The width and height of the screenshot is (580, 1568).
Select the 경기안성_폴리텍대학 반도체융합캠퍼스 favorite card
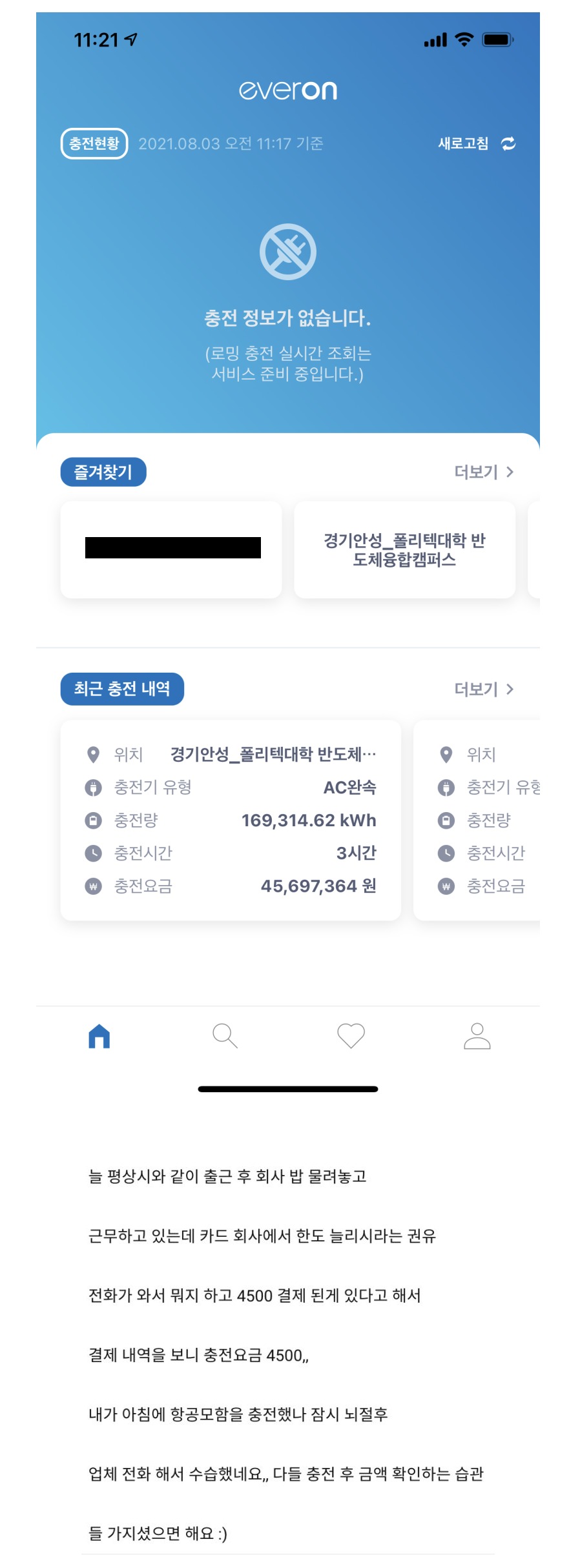pyautogui.click(x=404, y=549)
